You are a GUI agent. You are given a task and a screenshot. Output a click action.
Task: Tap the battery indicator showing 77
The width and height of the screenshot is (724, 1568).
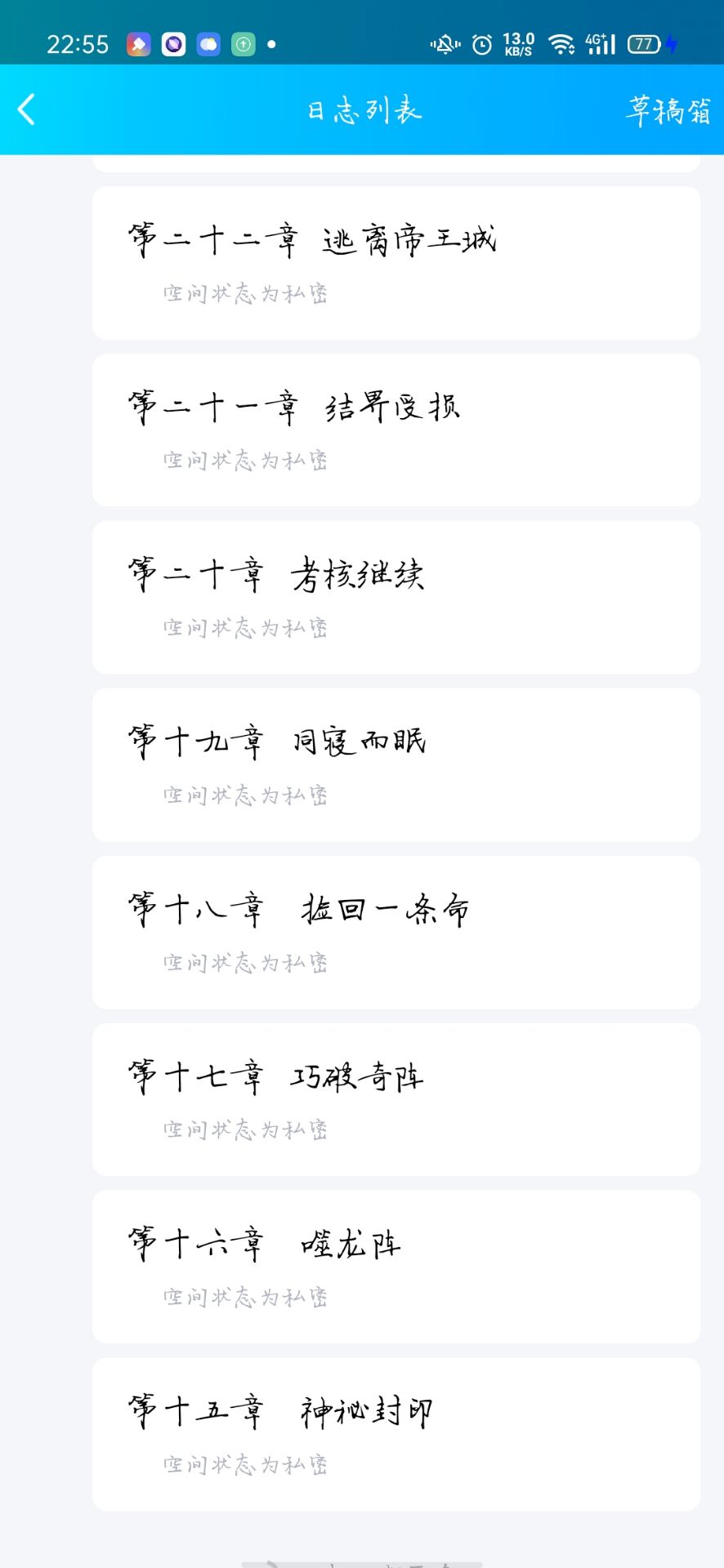click(x=644, y=45)
